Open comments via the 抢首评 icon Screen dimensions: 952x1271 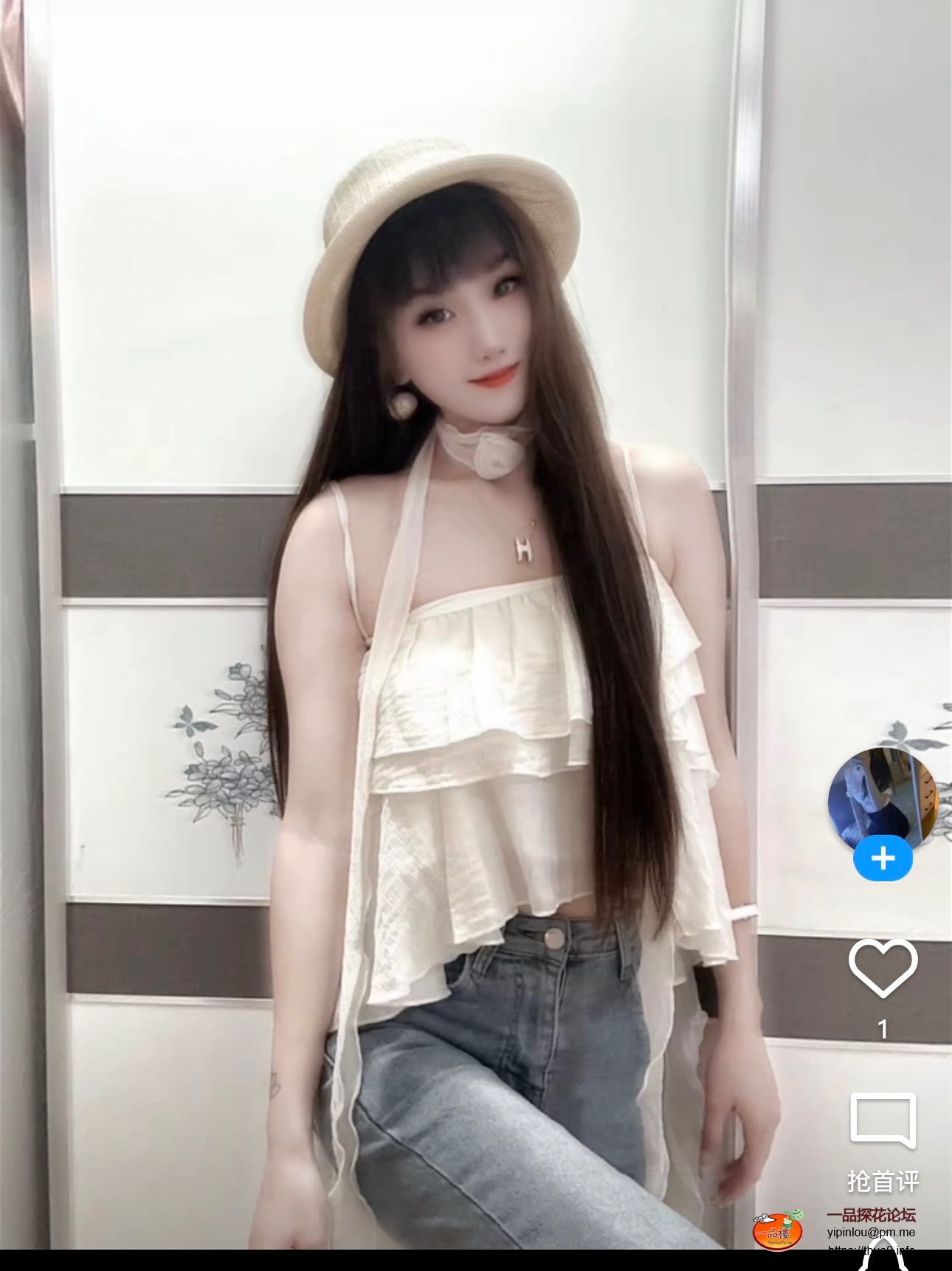tap(883, 1123)
